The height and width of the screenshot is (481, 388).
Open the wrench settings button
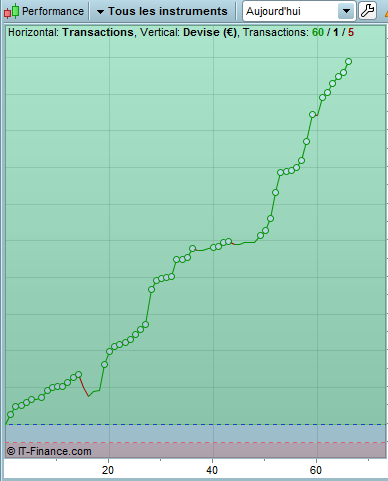pos(367,11)
